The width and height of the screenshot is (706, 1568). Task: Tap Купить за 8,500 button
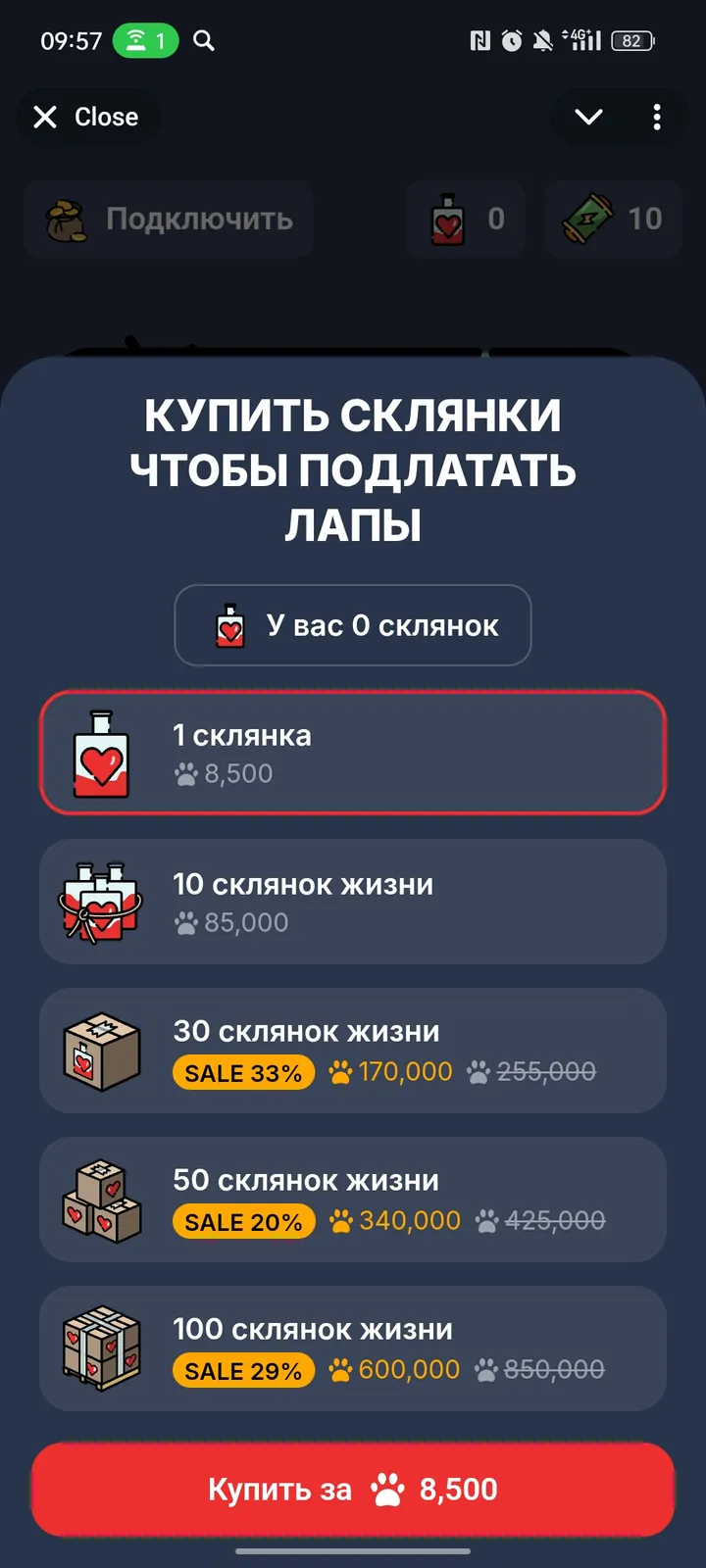point(353,1490)
